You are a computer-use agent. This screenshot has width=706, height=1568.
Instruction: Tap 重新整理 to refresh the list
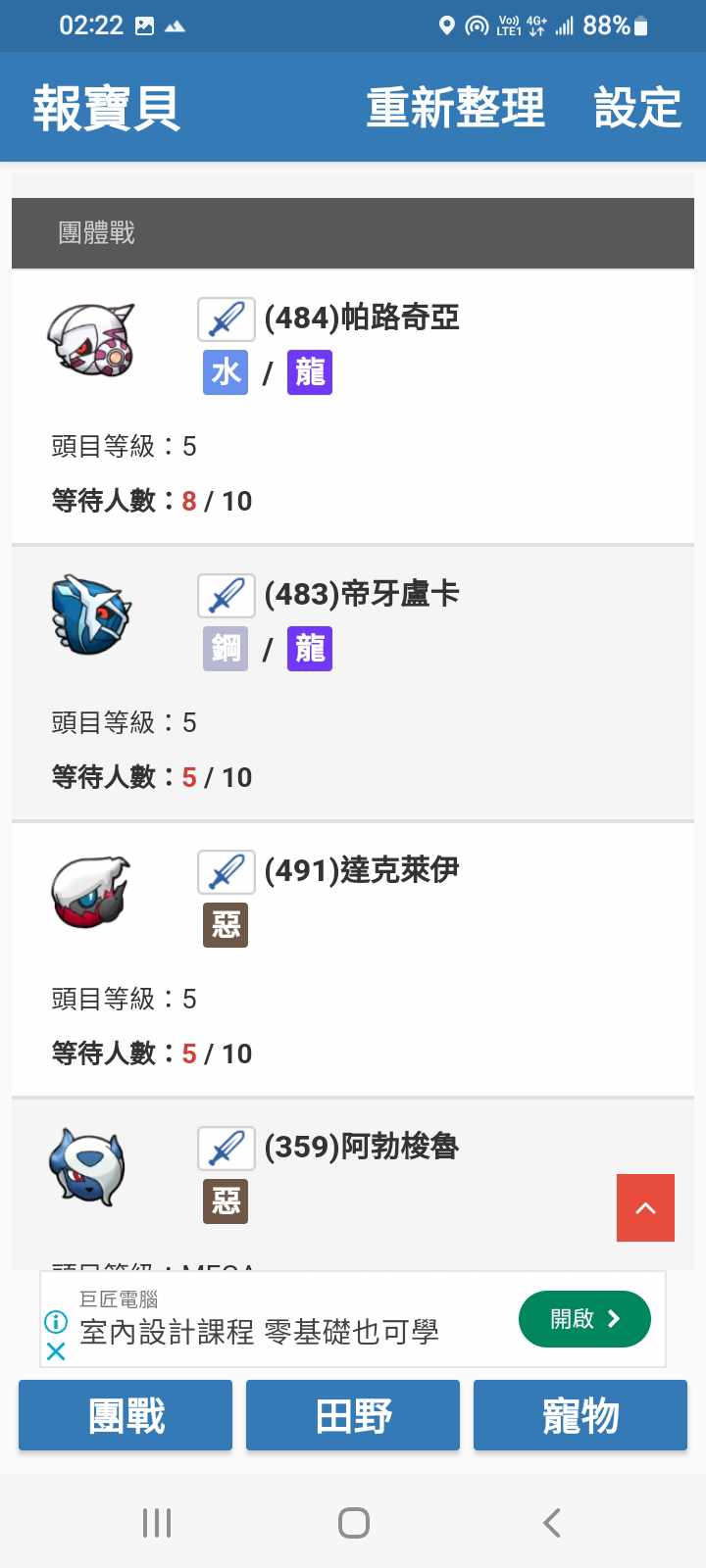tap(455, 108)
